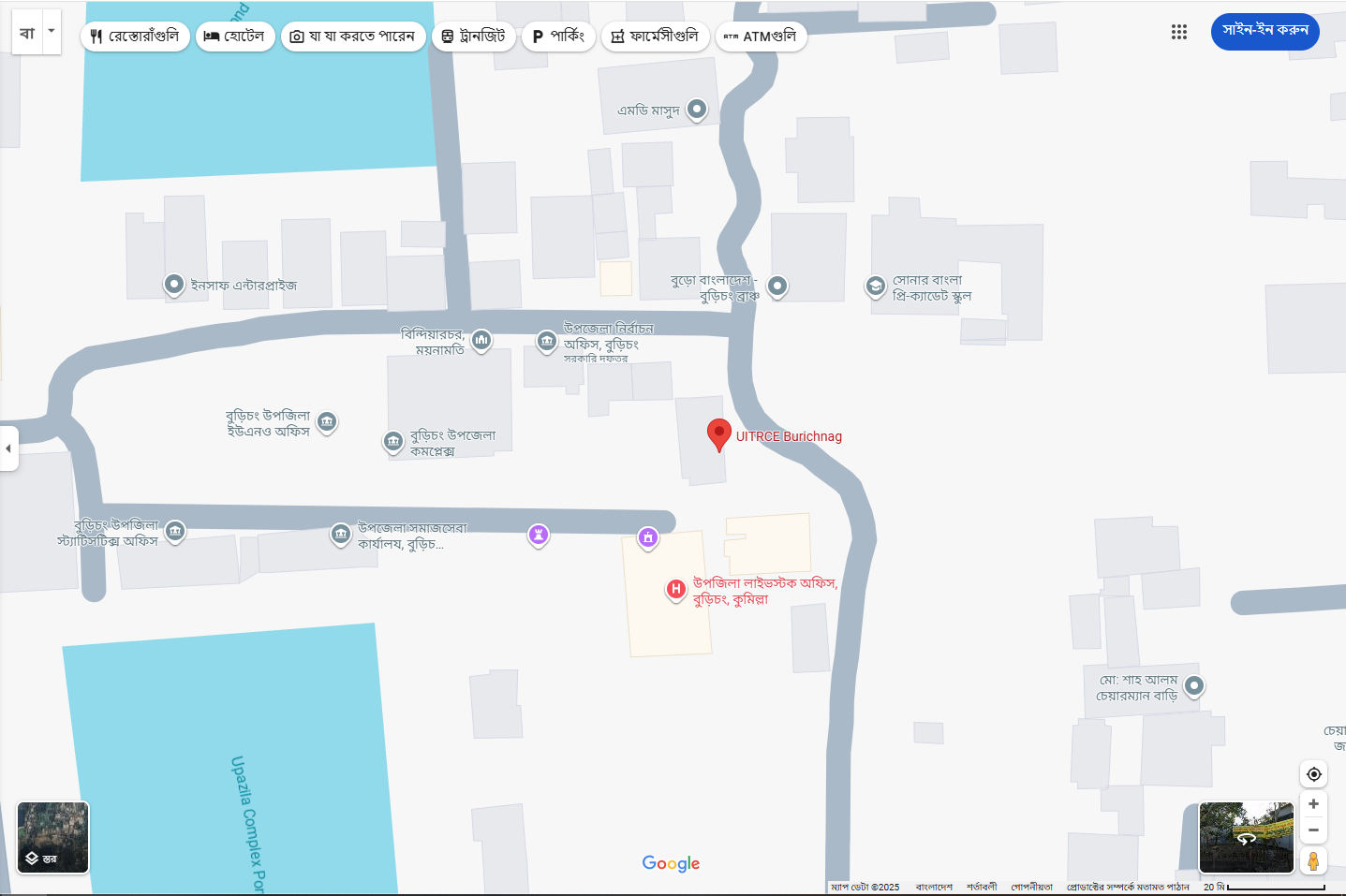The image size is (1346, 896).
Task: Zoom out of the map
Action: coord(1313,830)
